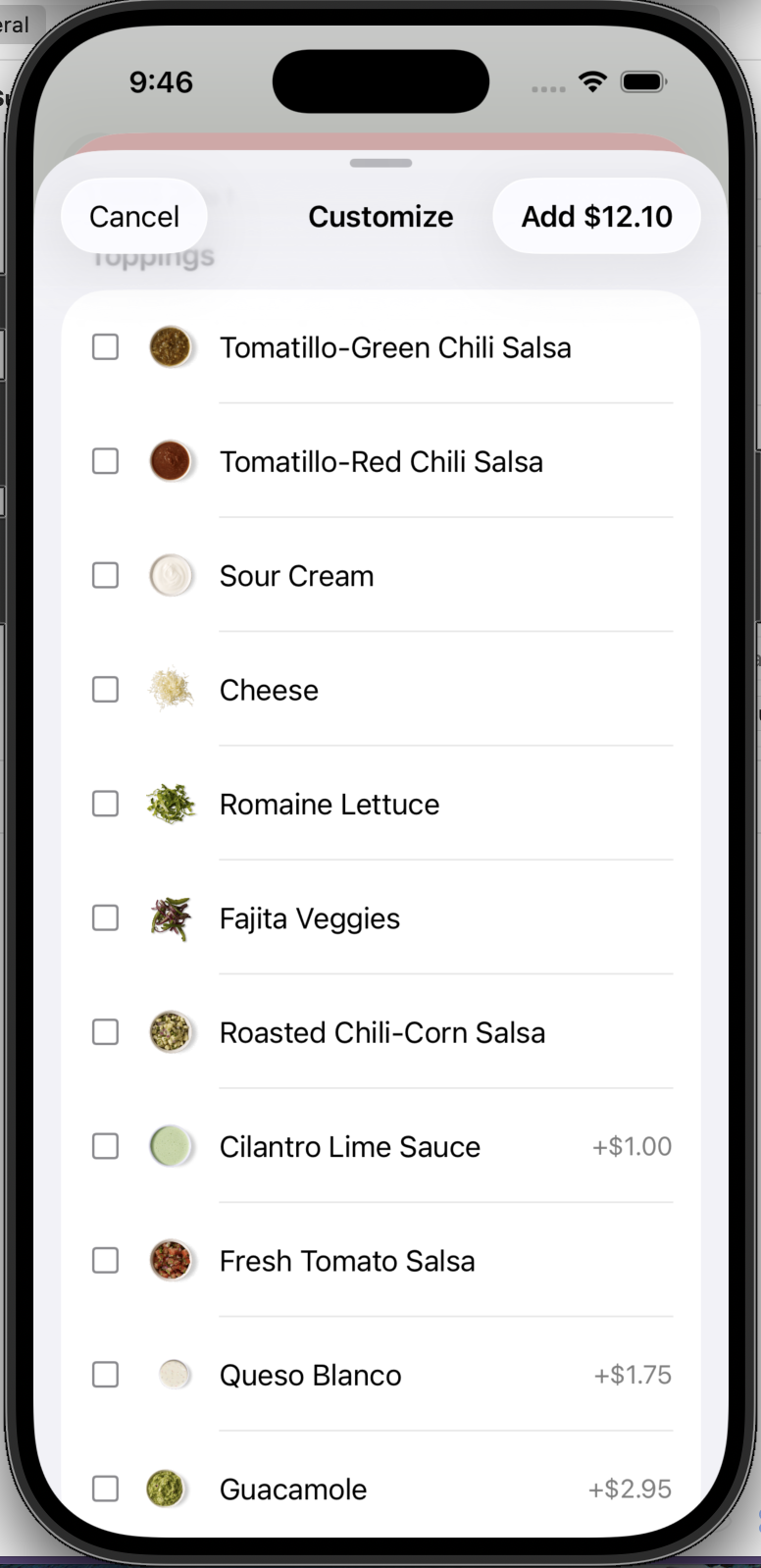
Task: Check the Fajita Veggies option
Action: [106, 918]
